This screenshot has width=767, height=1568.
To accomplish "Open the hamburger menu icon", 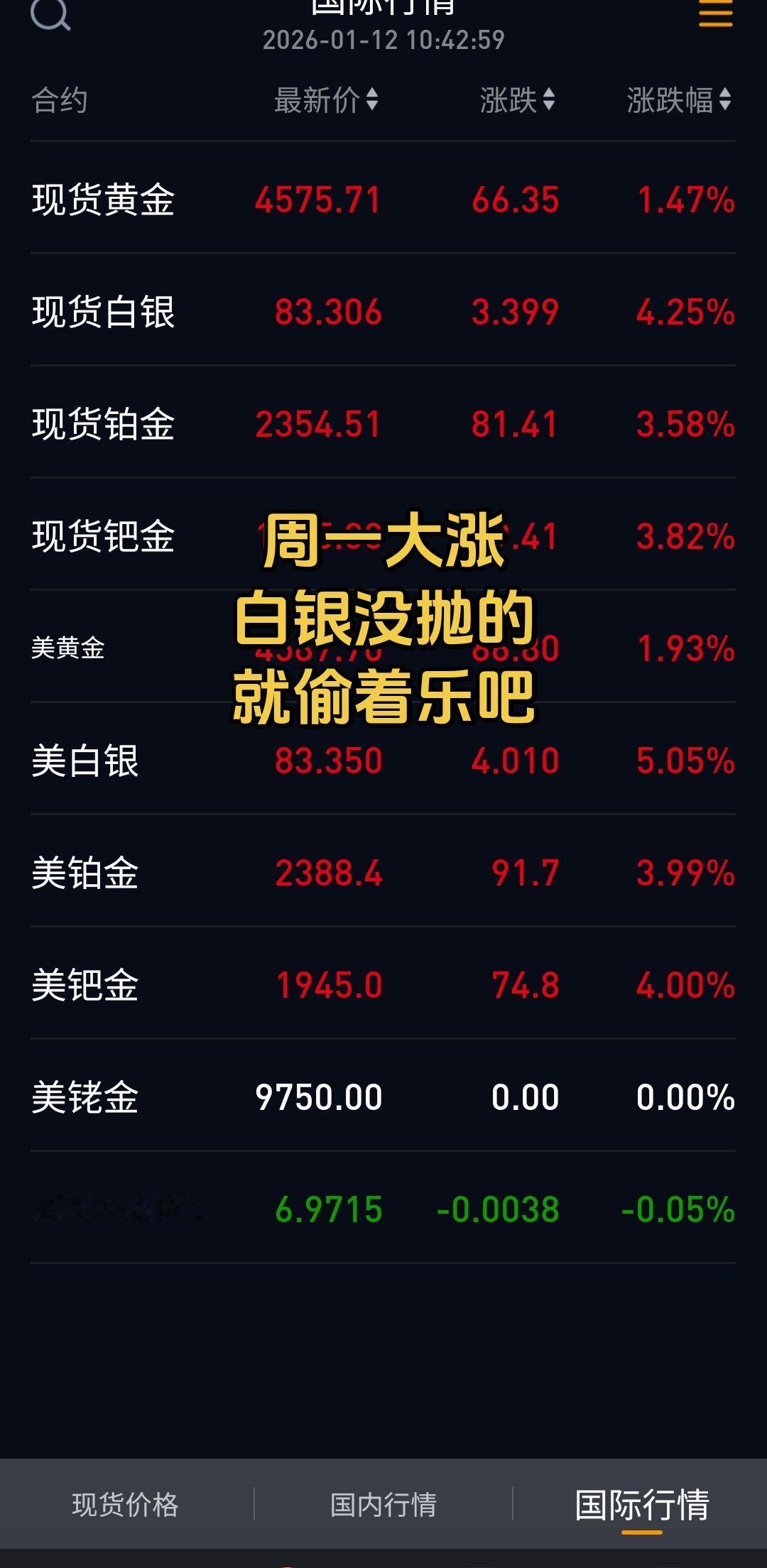I will pyautogui.click(x=716, y=14).
